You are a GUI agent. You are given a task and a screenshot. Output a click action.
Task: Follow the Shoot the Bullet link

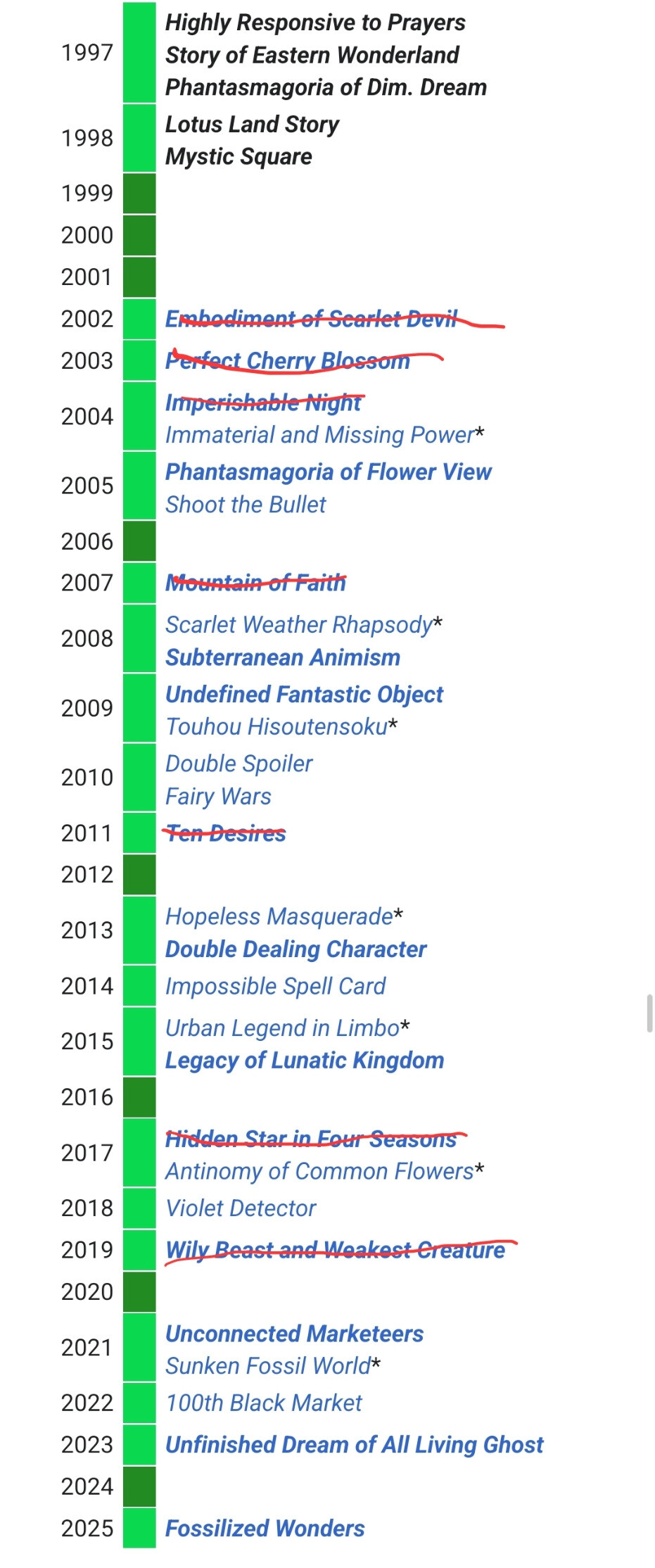coord(246,505)
